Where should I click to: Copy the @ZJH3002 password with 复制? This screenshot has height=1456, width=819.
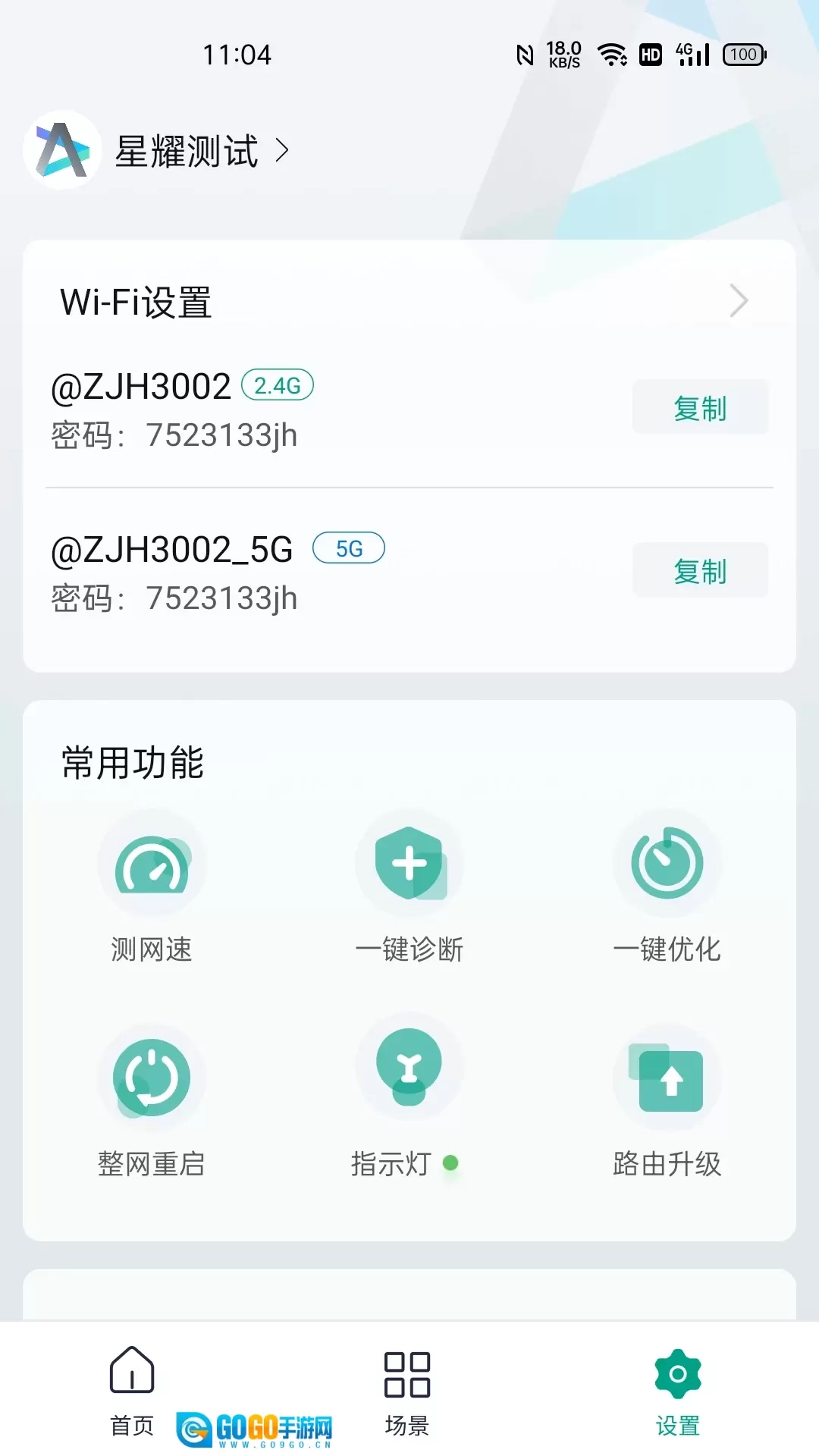(699, 407)
